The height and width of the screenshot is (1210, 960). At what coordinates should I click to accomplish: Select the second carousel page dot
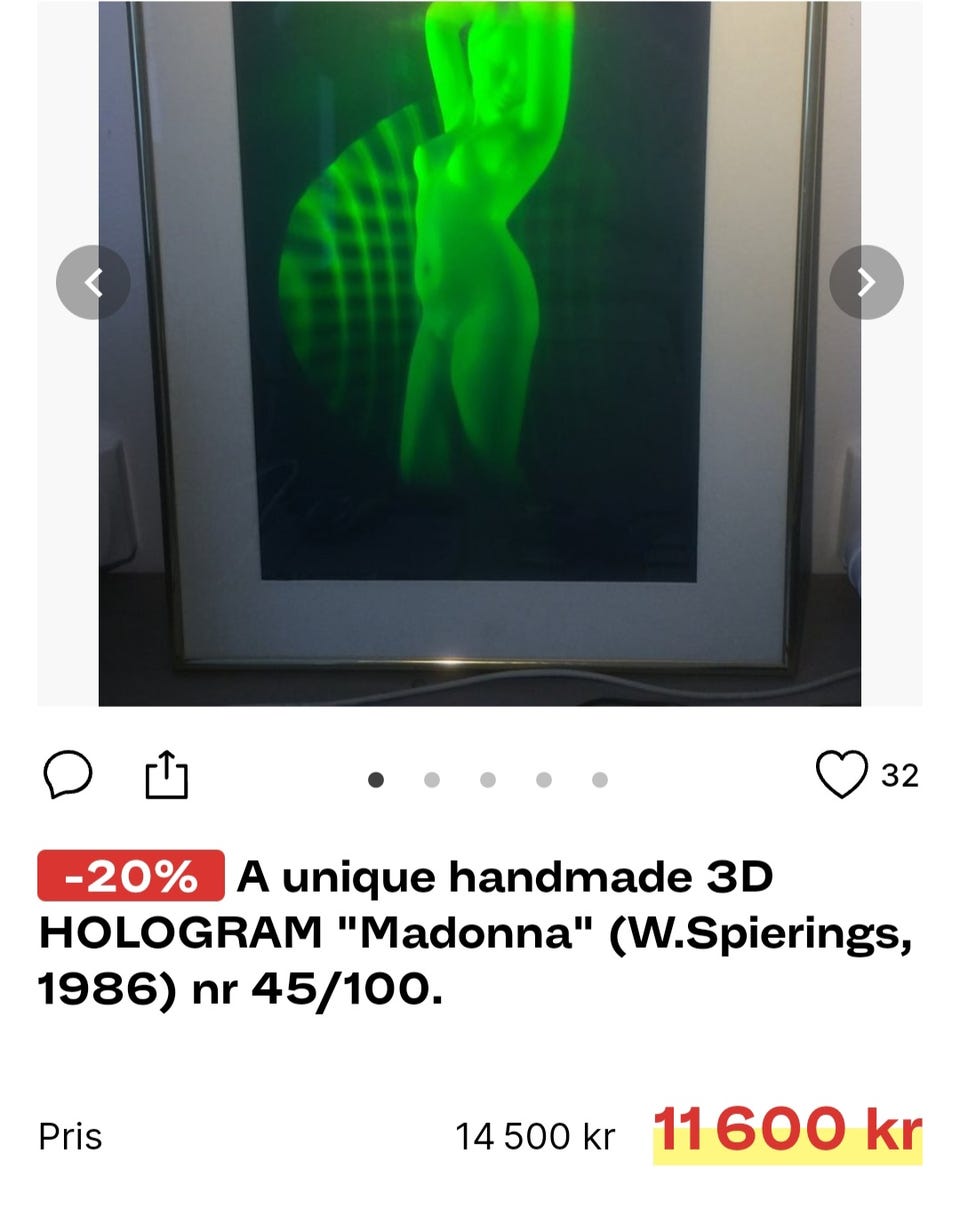432,777
